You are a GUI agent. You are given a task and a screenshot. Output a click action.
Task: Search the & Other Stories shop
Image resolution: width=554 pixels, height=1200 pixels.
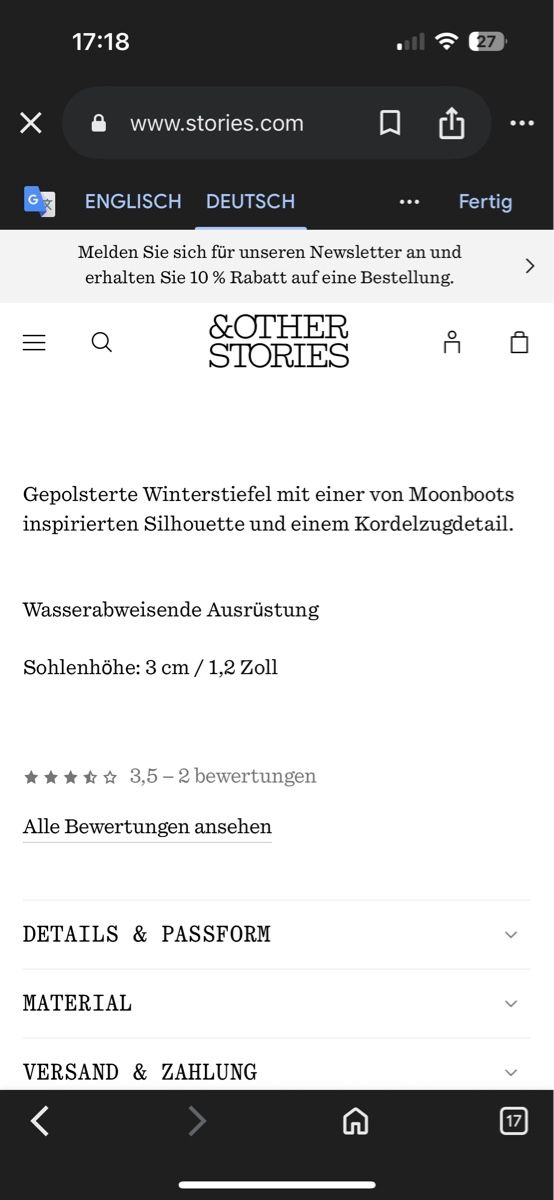pos(101,342)
